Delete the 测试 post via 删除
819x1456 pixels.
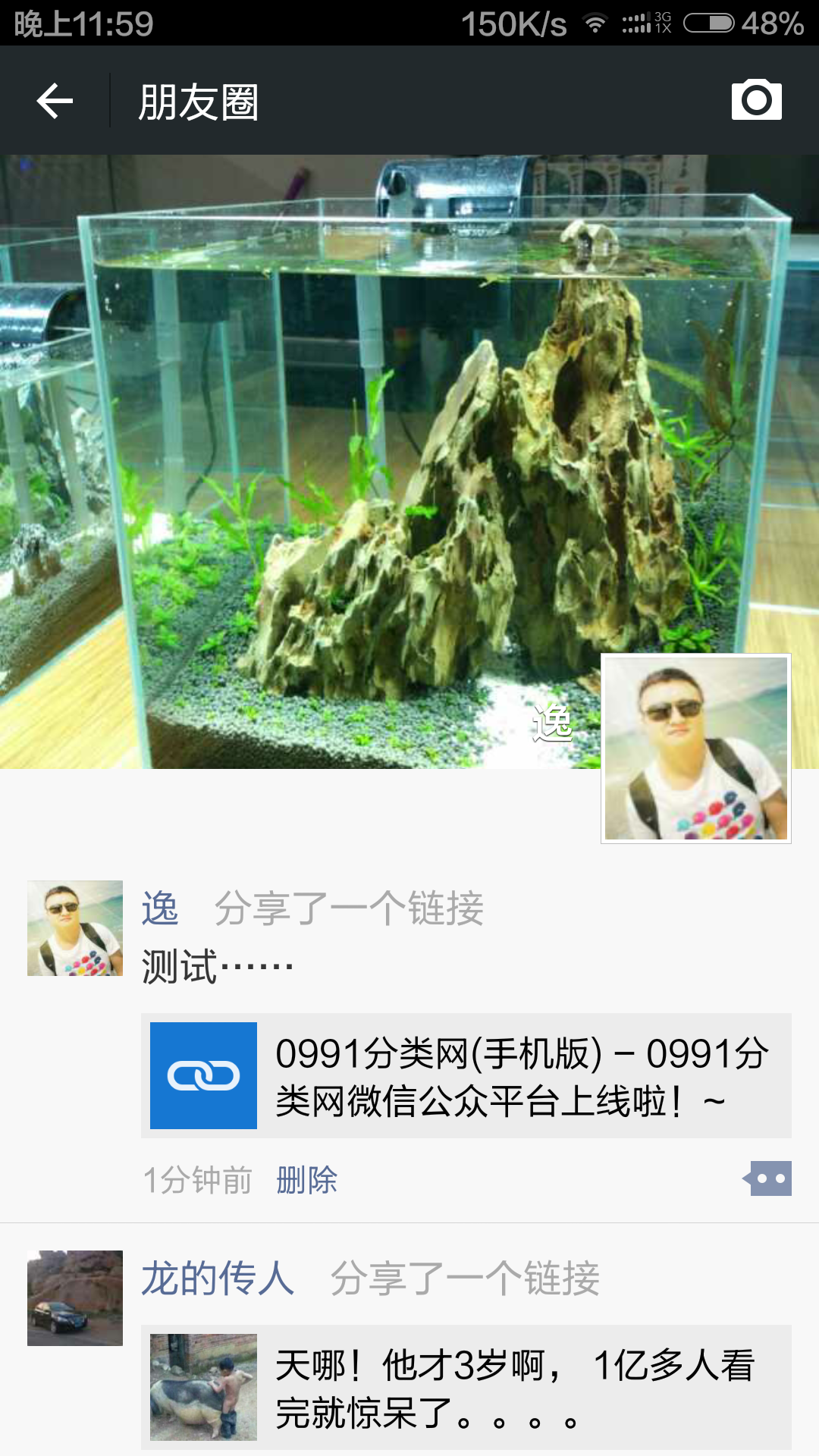[306, 1180]
